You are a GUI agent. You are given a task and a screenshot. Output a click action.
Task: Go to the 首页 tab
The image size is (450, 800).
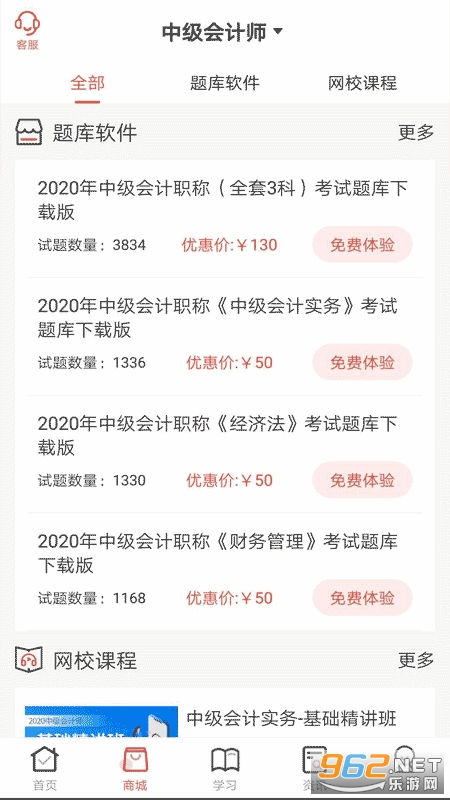click(45, 768)
